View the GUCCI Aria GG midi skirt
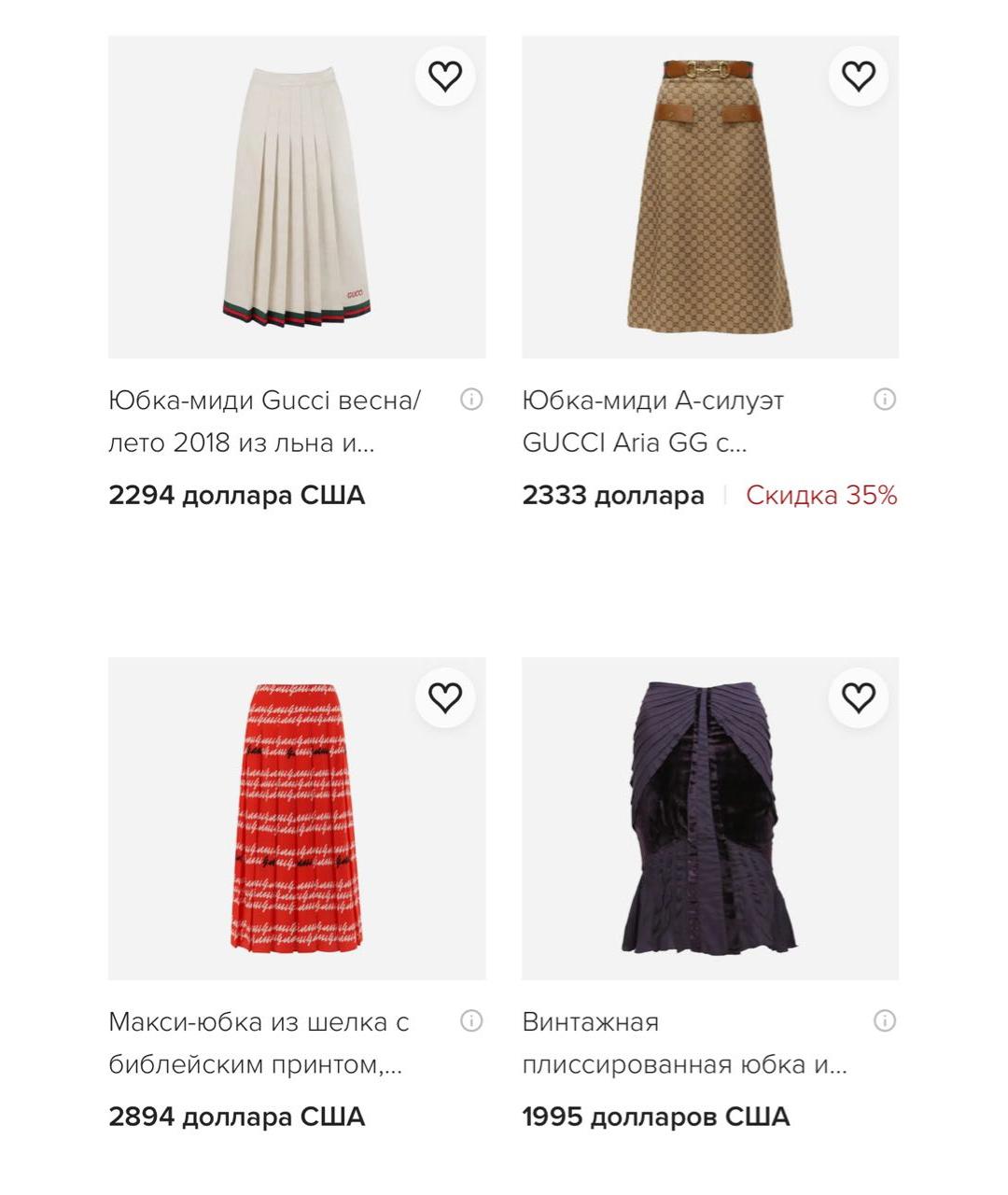The height and width of the screenshot is (1195, 1008). [710, 197]
